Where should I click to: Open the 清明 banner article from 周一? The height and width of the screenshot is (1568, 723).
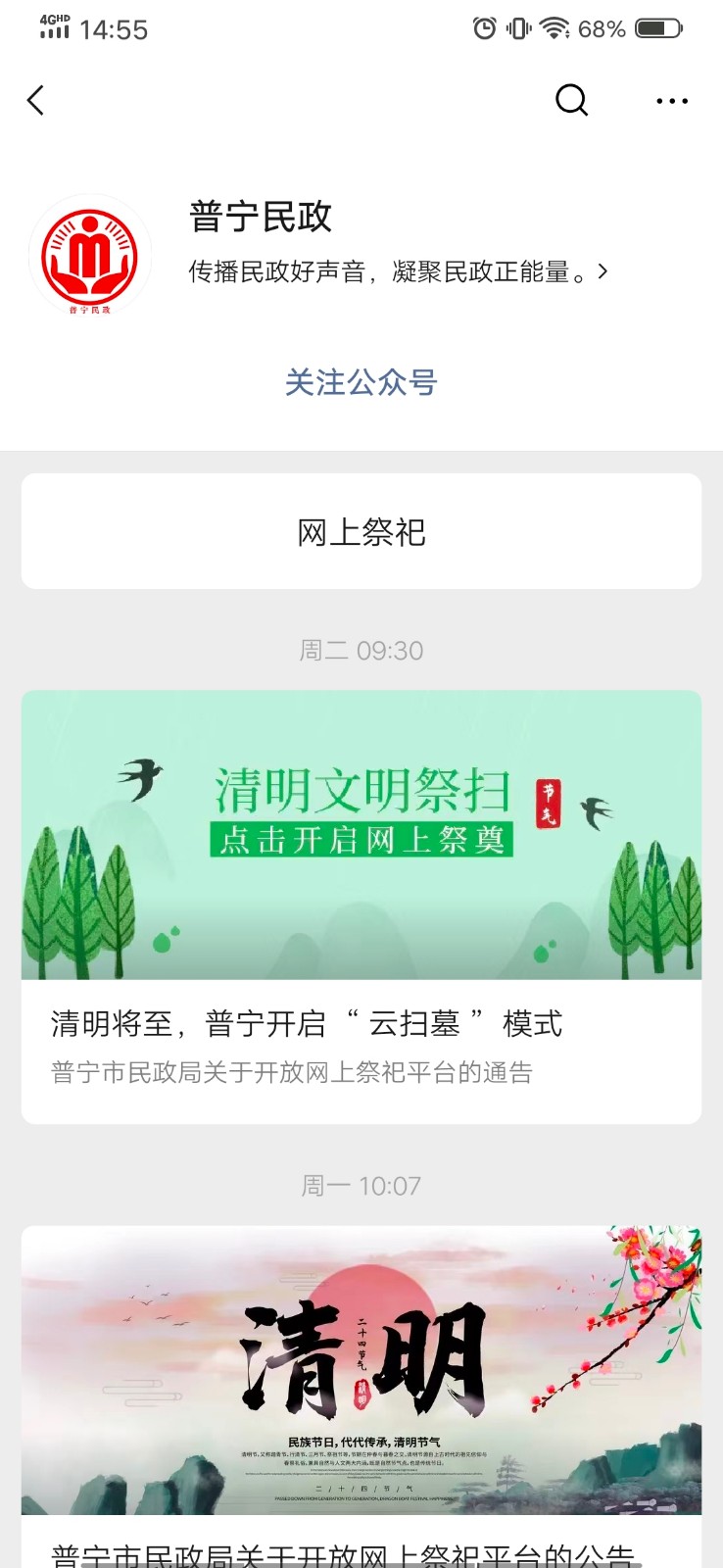[361, 1369]
